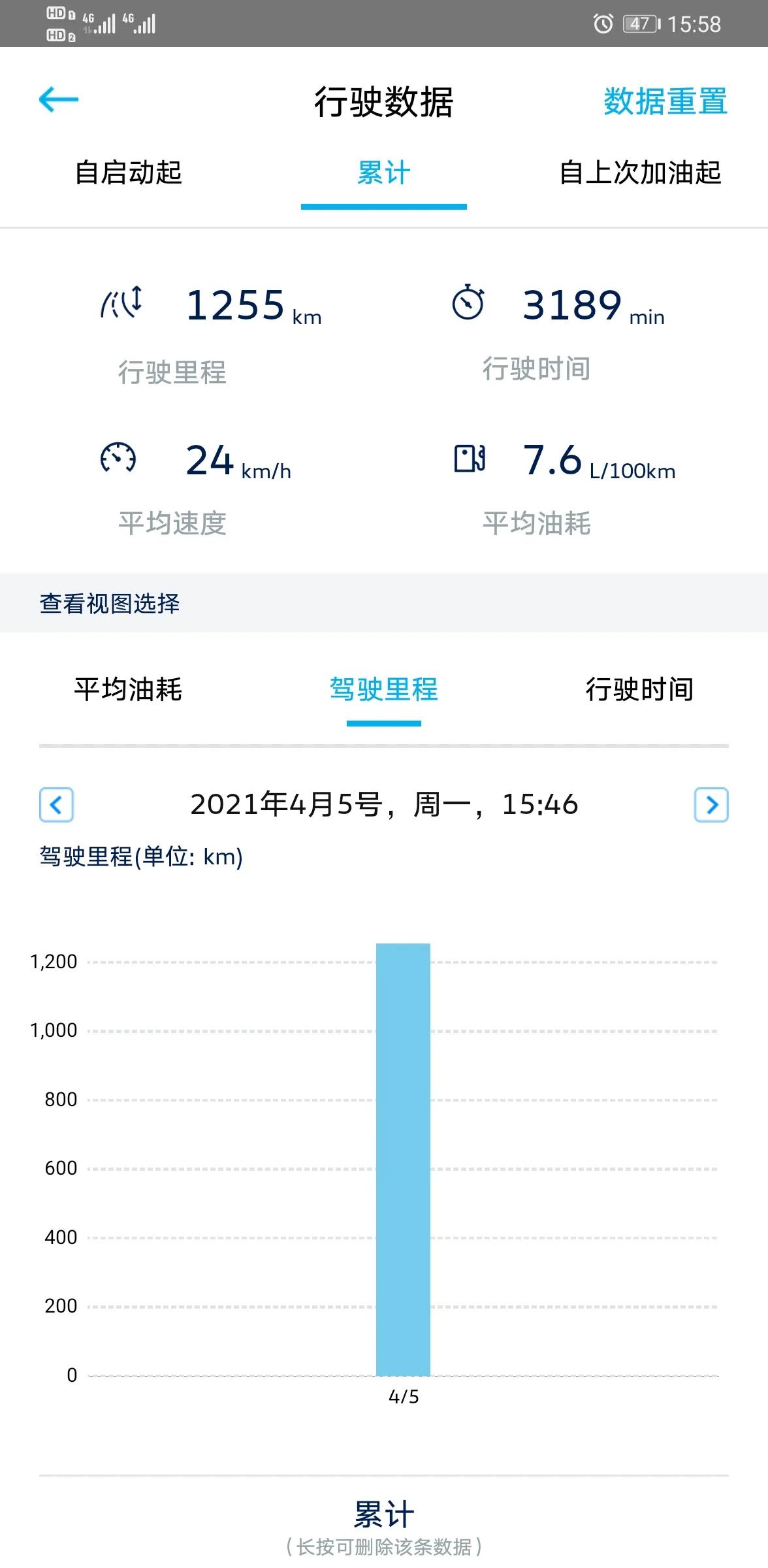Tap 数据重置 to reset data
The width and height of the screenshot is (768, 1568).
coord(665,101)
